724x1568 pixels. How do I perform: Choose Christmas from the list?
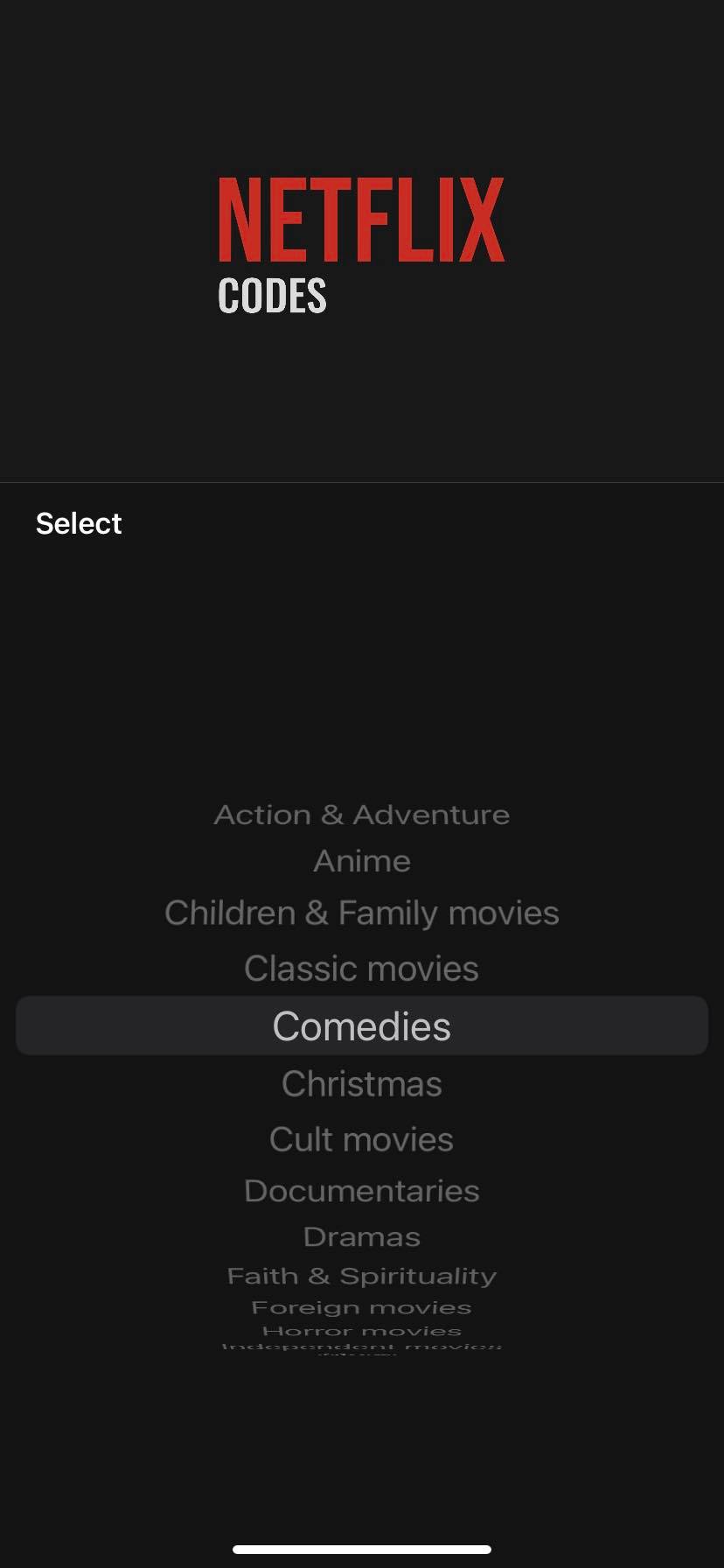pyautogui.click(x=361, y=1084)
